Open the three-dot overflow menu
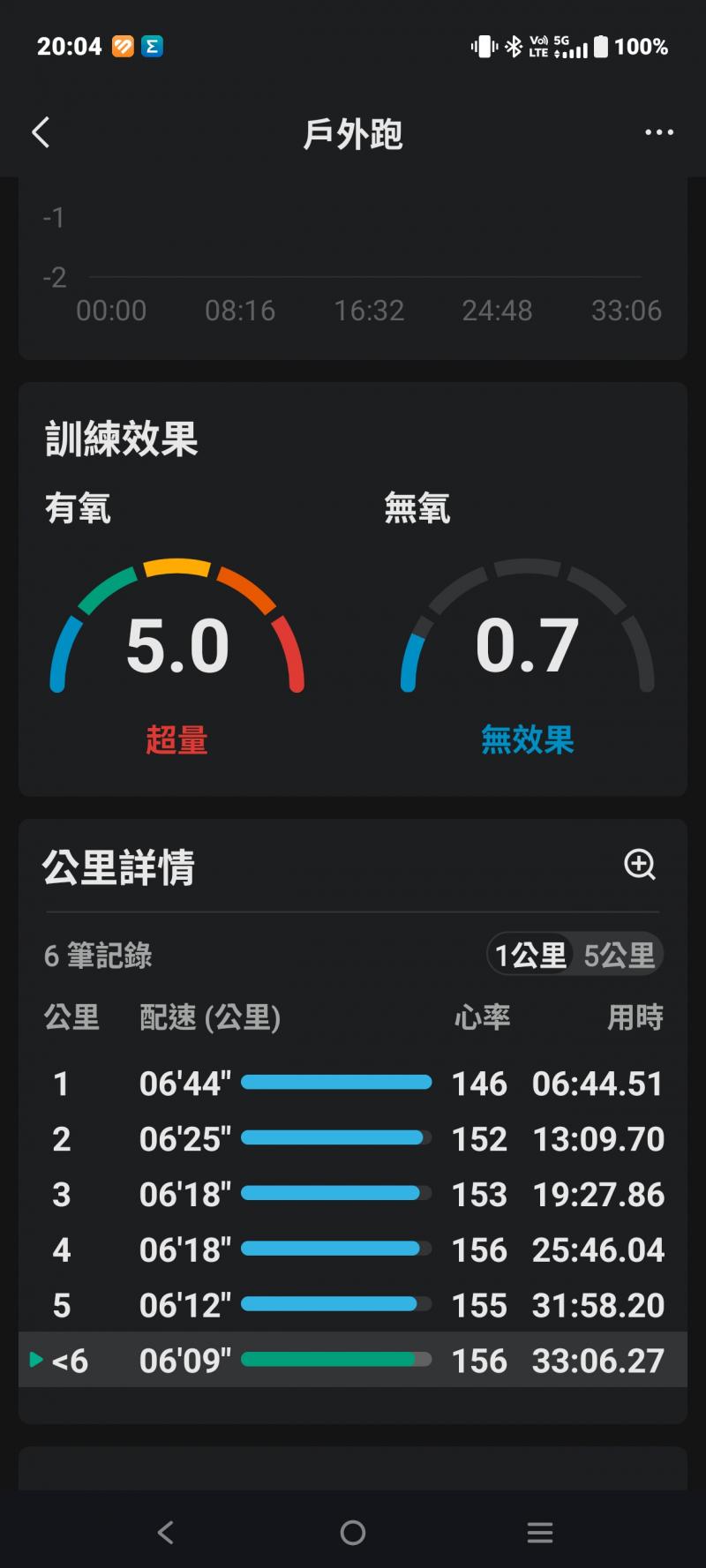 pyautogui.click(x=658, y=133)
